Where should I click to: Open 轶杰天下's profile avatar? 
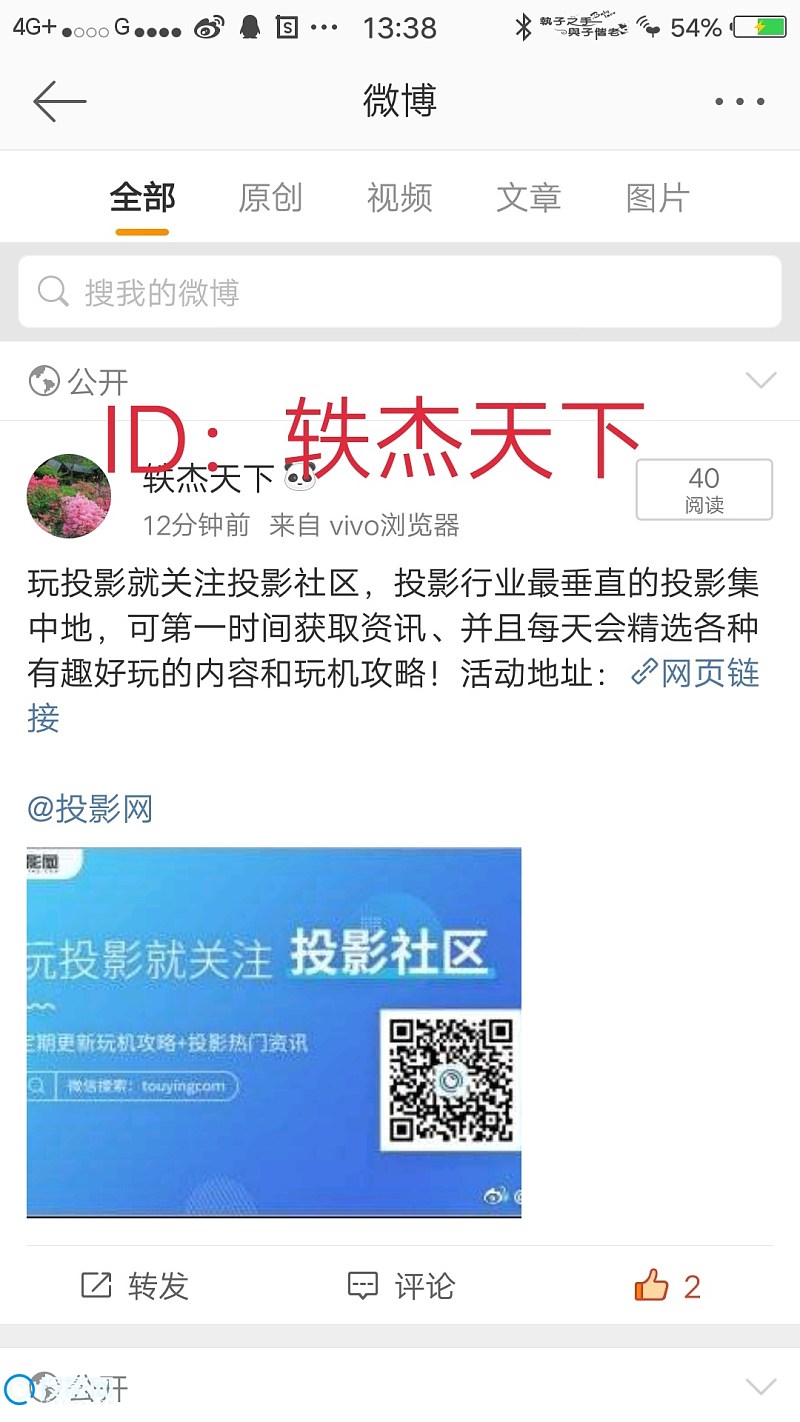point(68,496)
